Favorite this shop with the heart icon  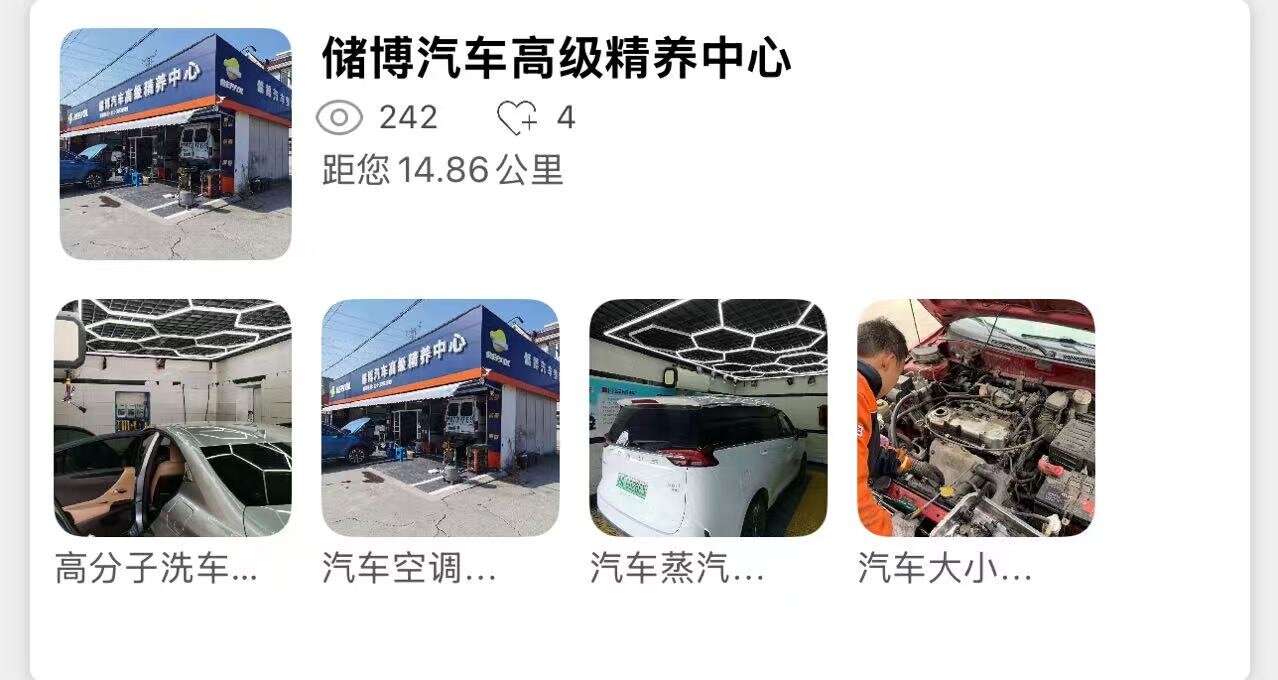[517, 118]
